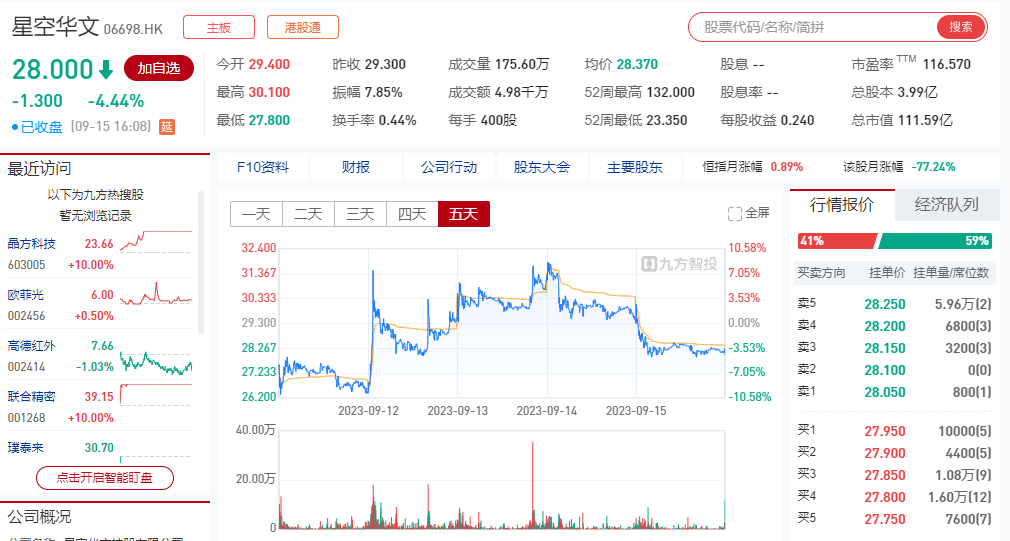Open the 财报 financial reports tab
Viewport: 1010px width, 541px height.
click(x=355, y=167)
